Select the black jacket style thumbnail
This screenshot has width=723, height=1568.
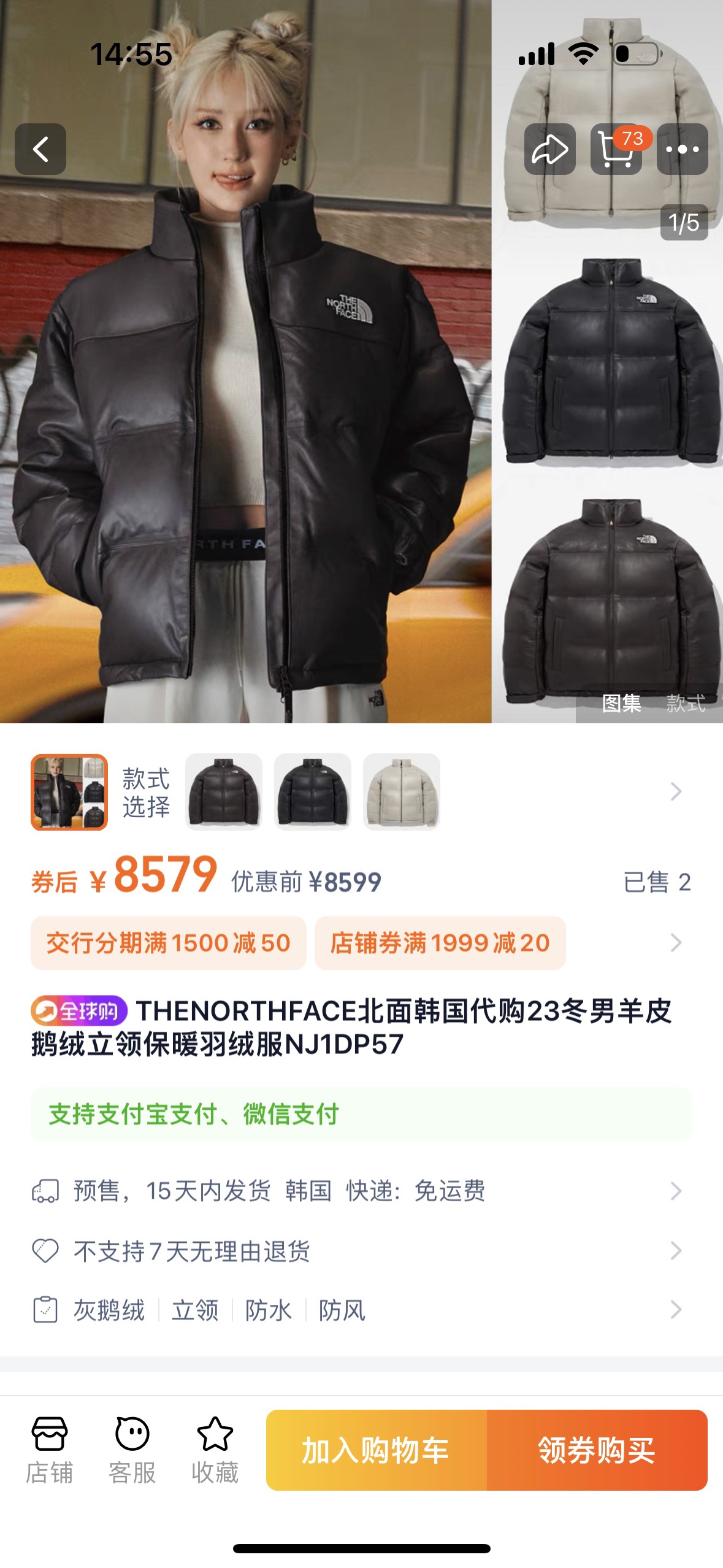point(313,791)
